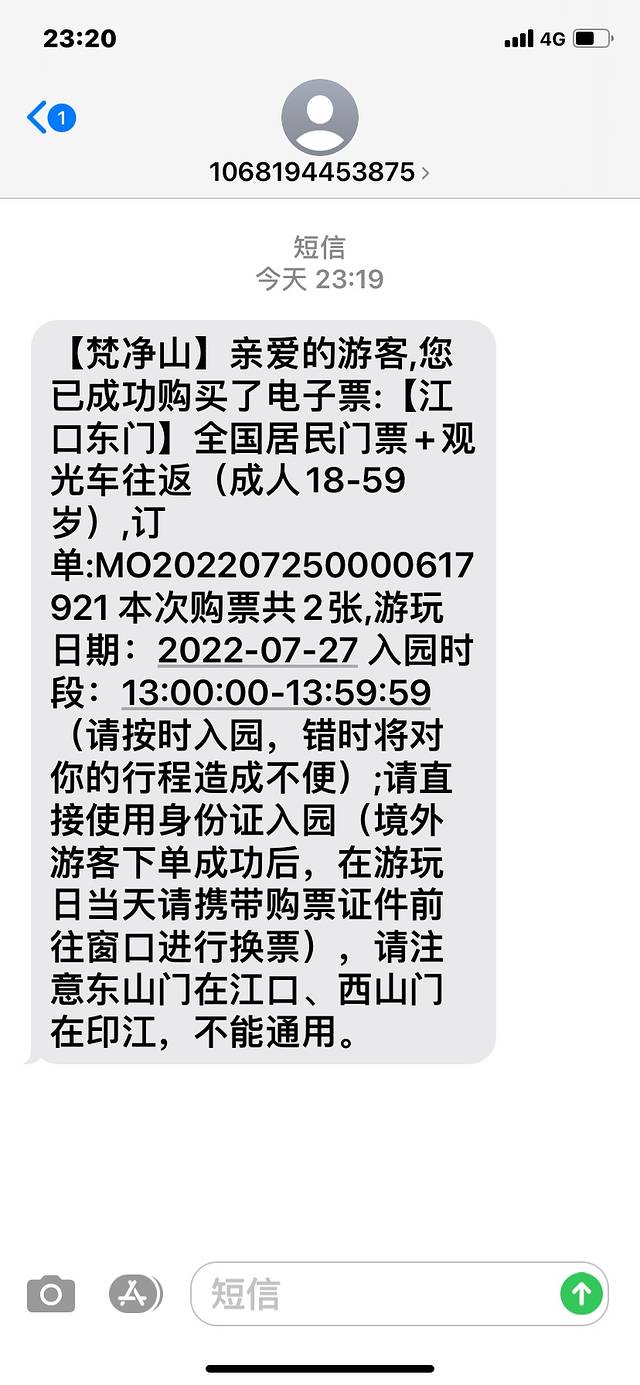Send the message with the green arrow
The height and width of the screenshot is (1385, 640).
click(x=581, y=1295)
